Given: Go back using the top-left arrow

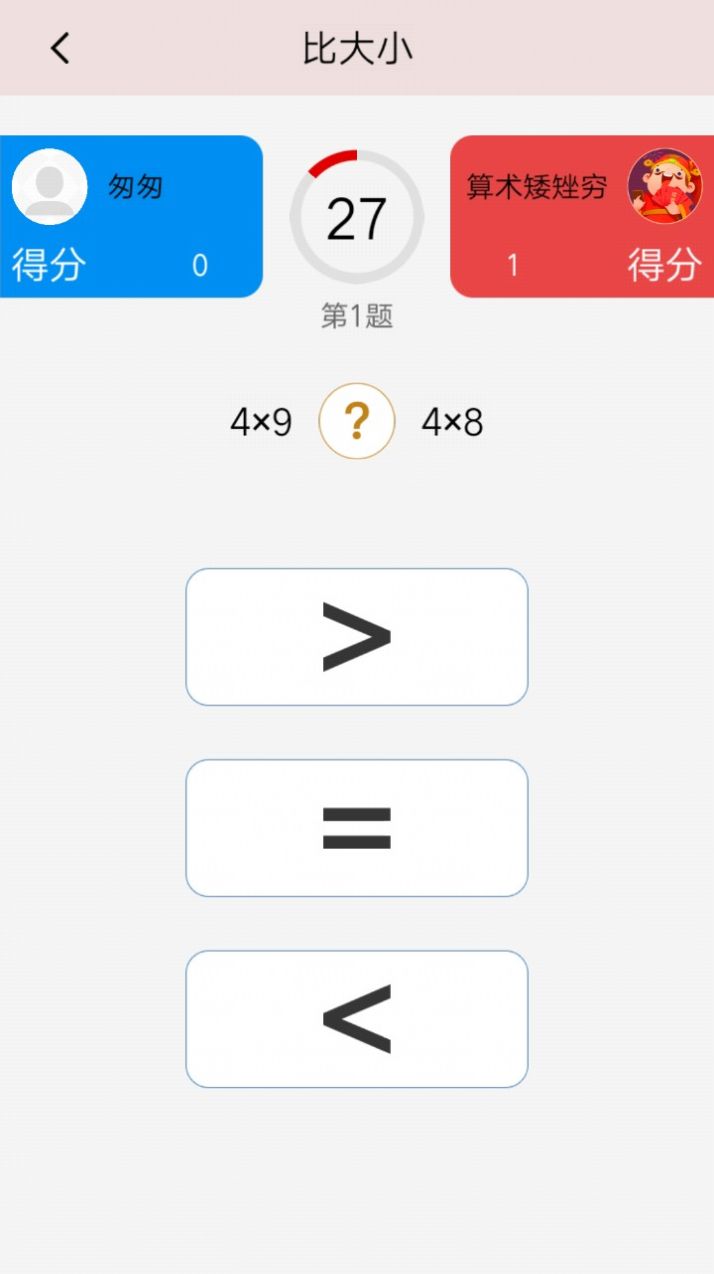Looking at the screenshot, I should tap(61, 48).
